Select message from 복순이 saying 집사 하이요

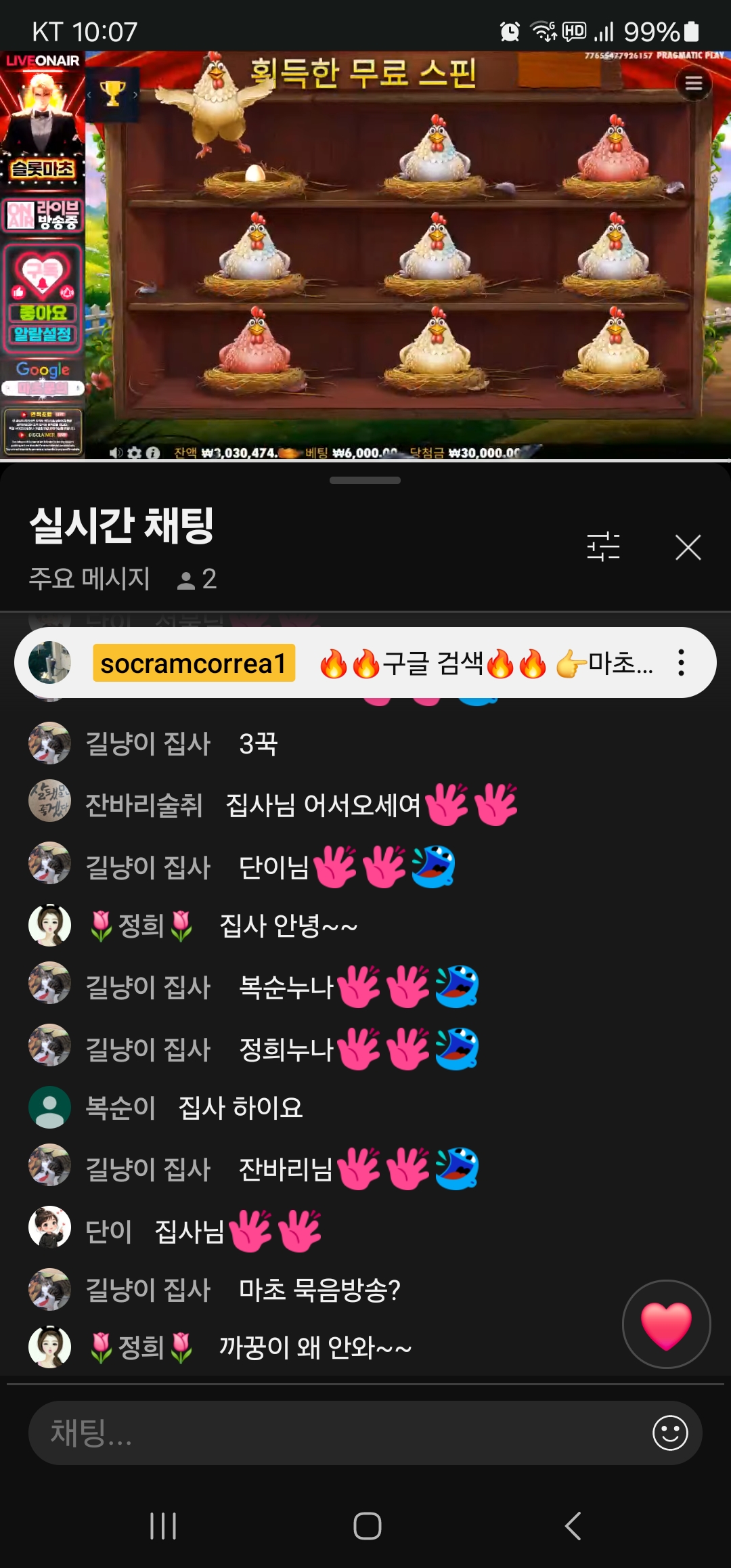pos(240,1108)
